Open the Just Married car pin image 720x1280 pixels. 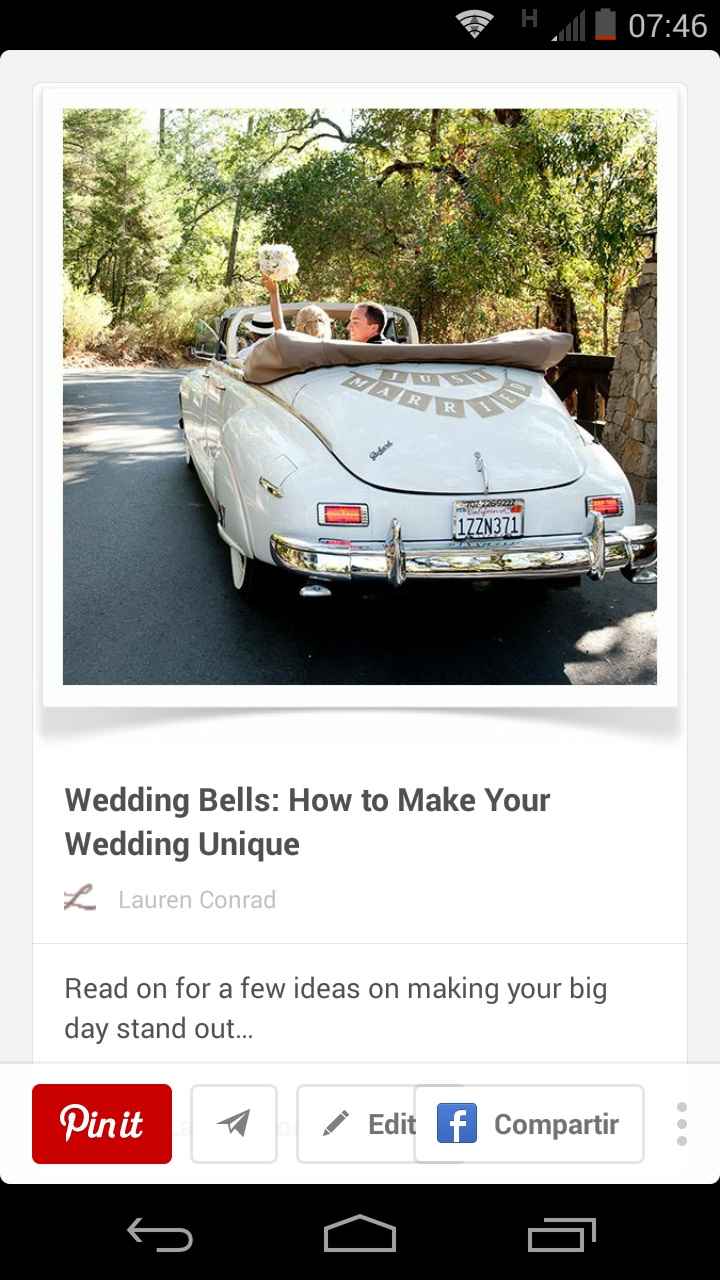click(360, 396)
